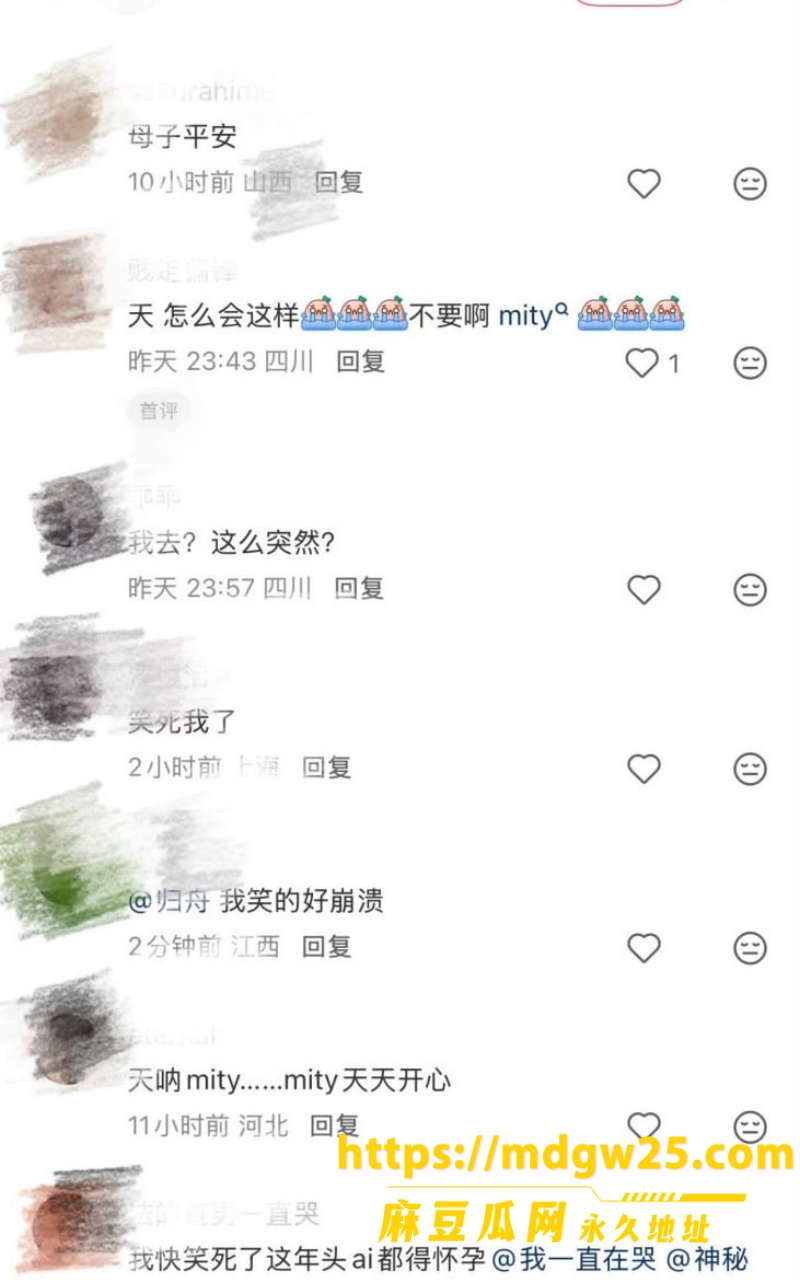Like the comment 我笑的好崩溃
Screen dimensions: 800x1280
click(643, 946)
